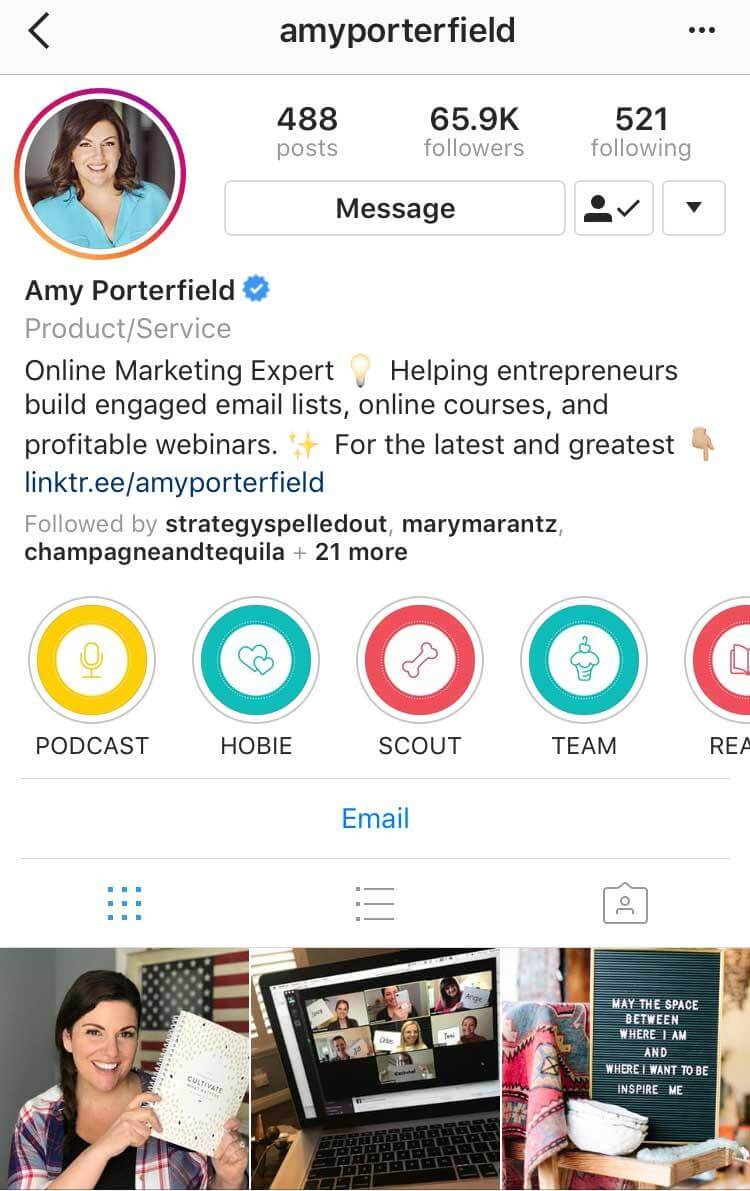The height and width of the screenshot is (1191, 750).
Task: Switch to the list view tab
Action: coord(375,903)
